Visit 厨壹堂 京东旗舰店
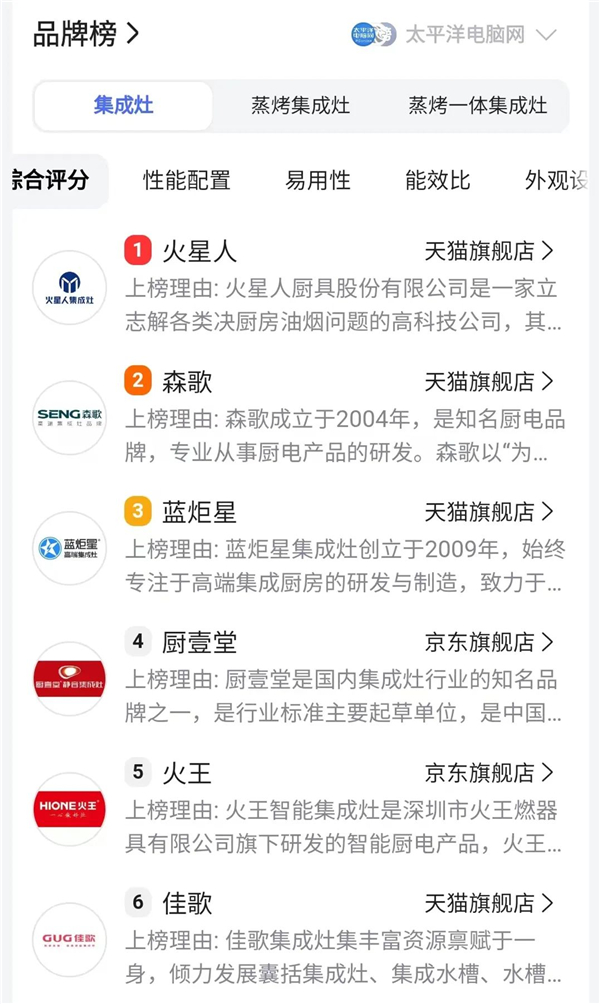 [489, 642]
